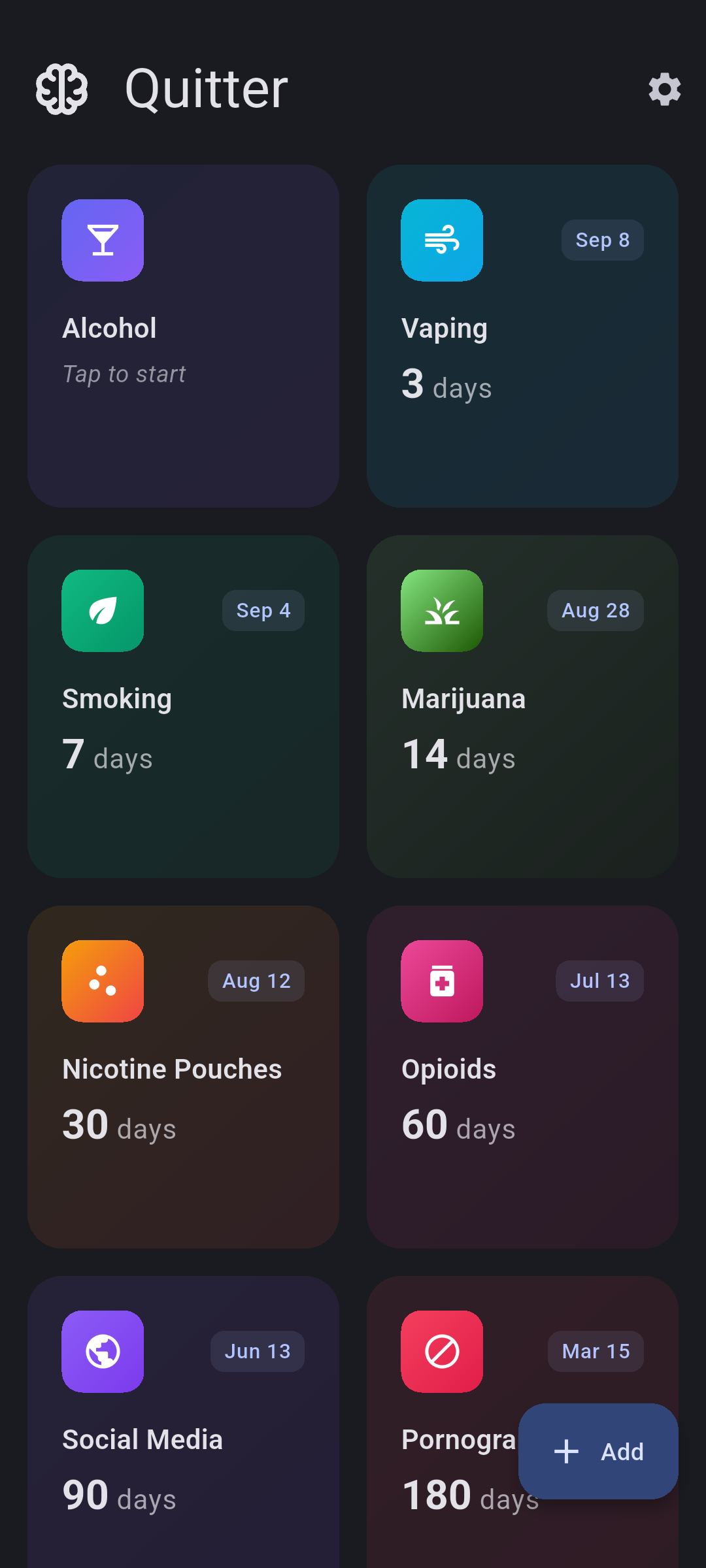The image size is (706, 1568).
Task: Click the Sep 4 date on Smoking
Action: pos(263,610)
